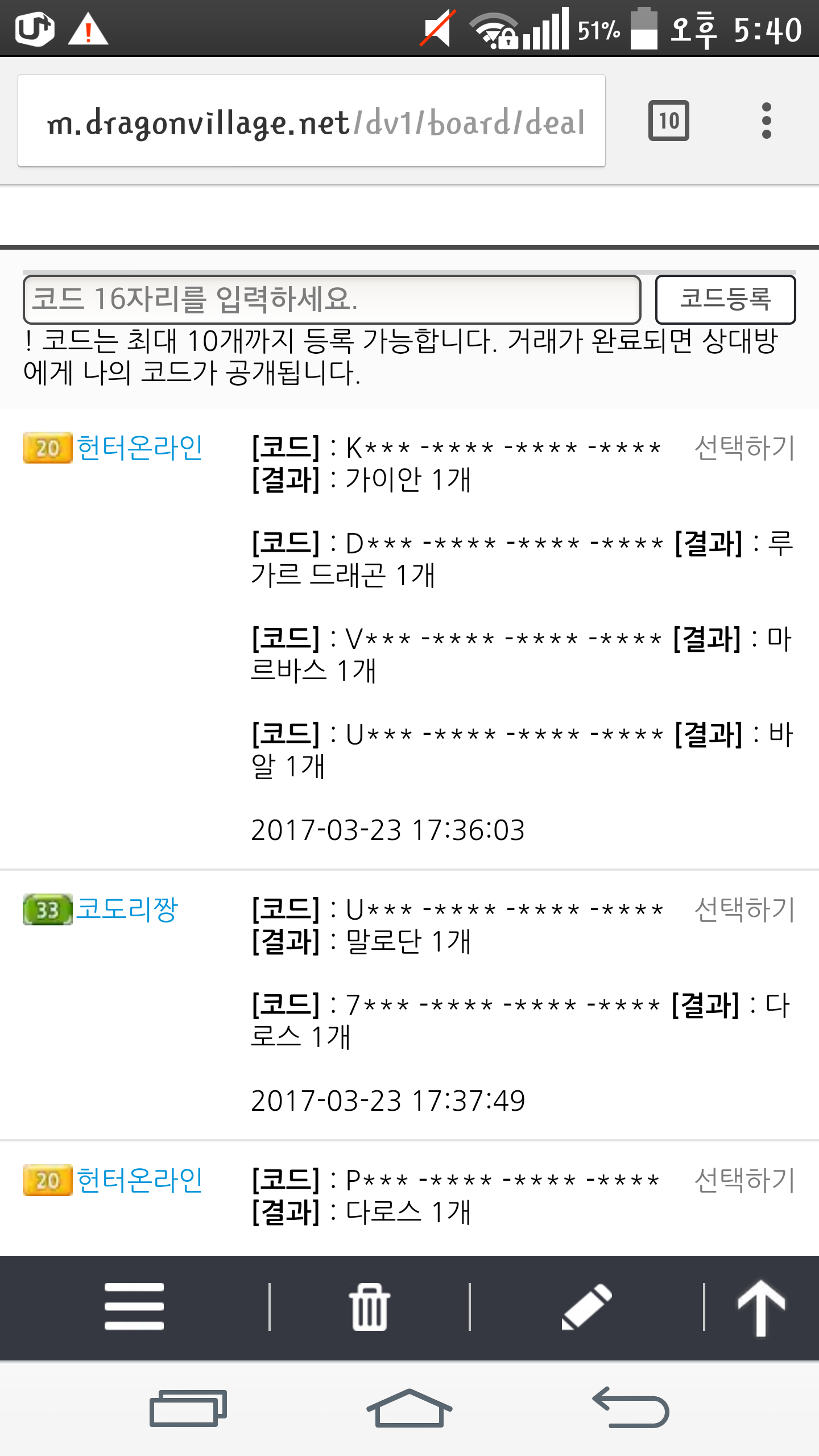Tap the trash delete icon
Screen dimensions: 819x1456
click(370, 1306)
